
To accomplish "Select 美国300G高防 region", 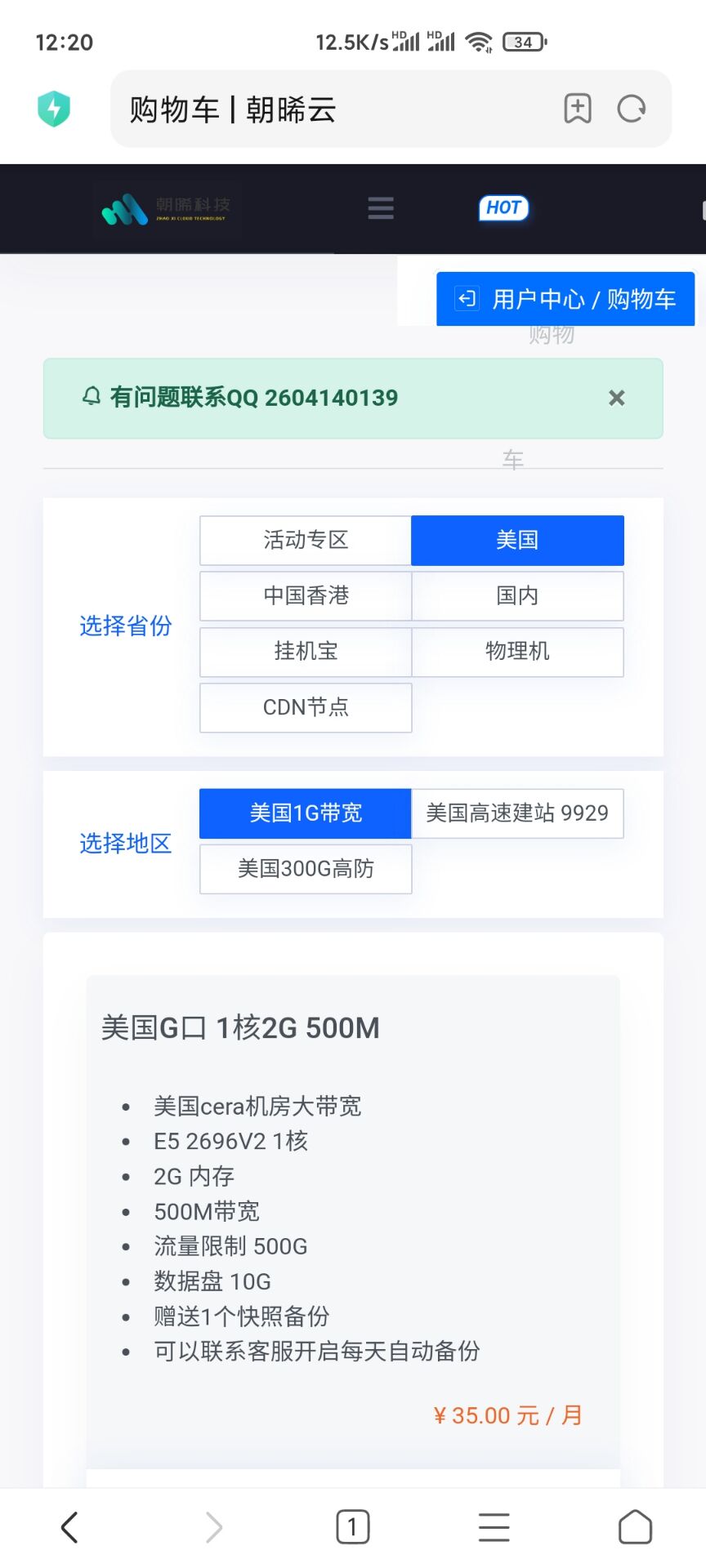I will click(x=306, y=868).
